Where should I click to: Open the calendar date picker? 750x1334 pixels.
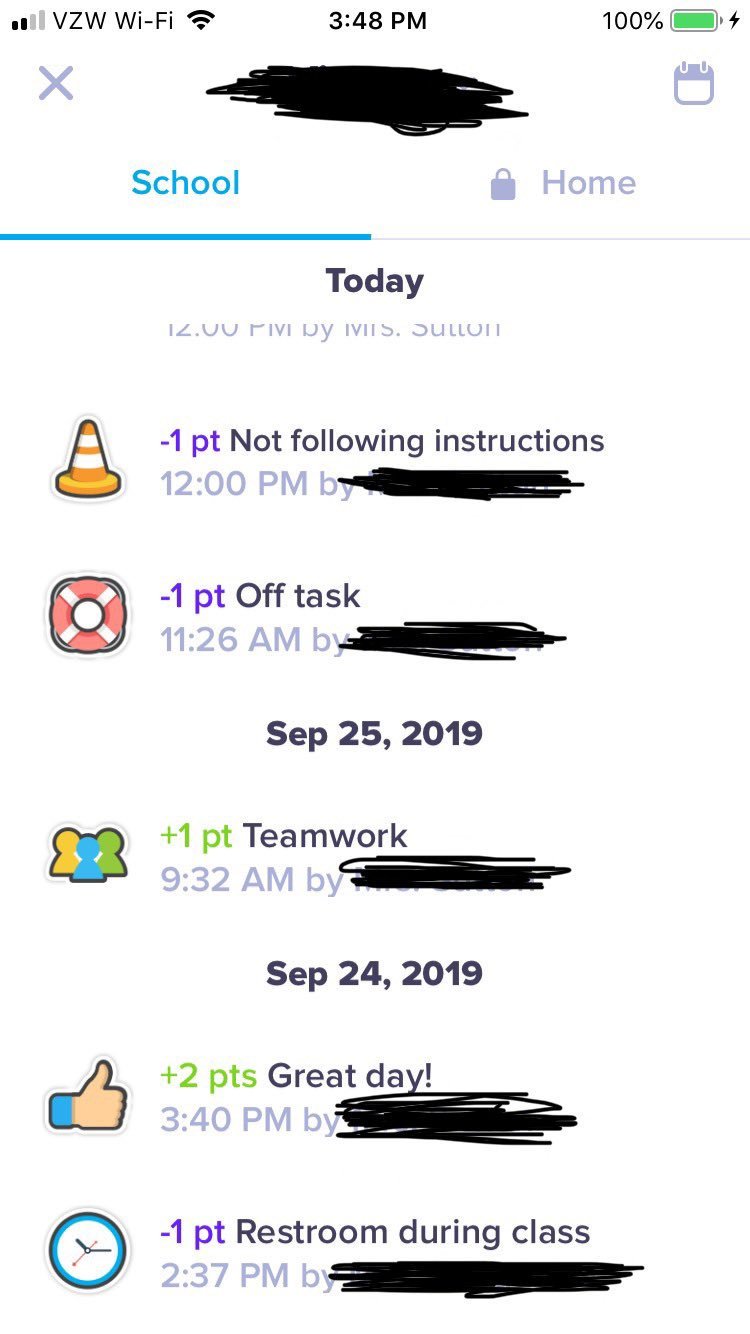click(693, 83)
